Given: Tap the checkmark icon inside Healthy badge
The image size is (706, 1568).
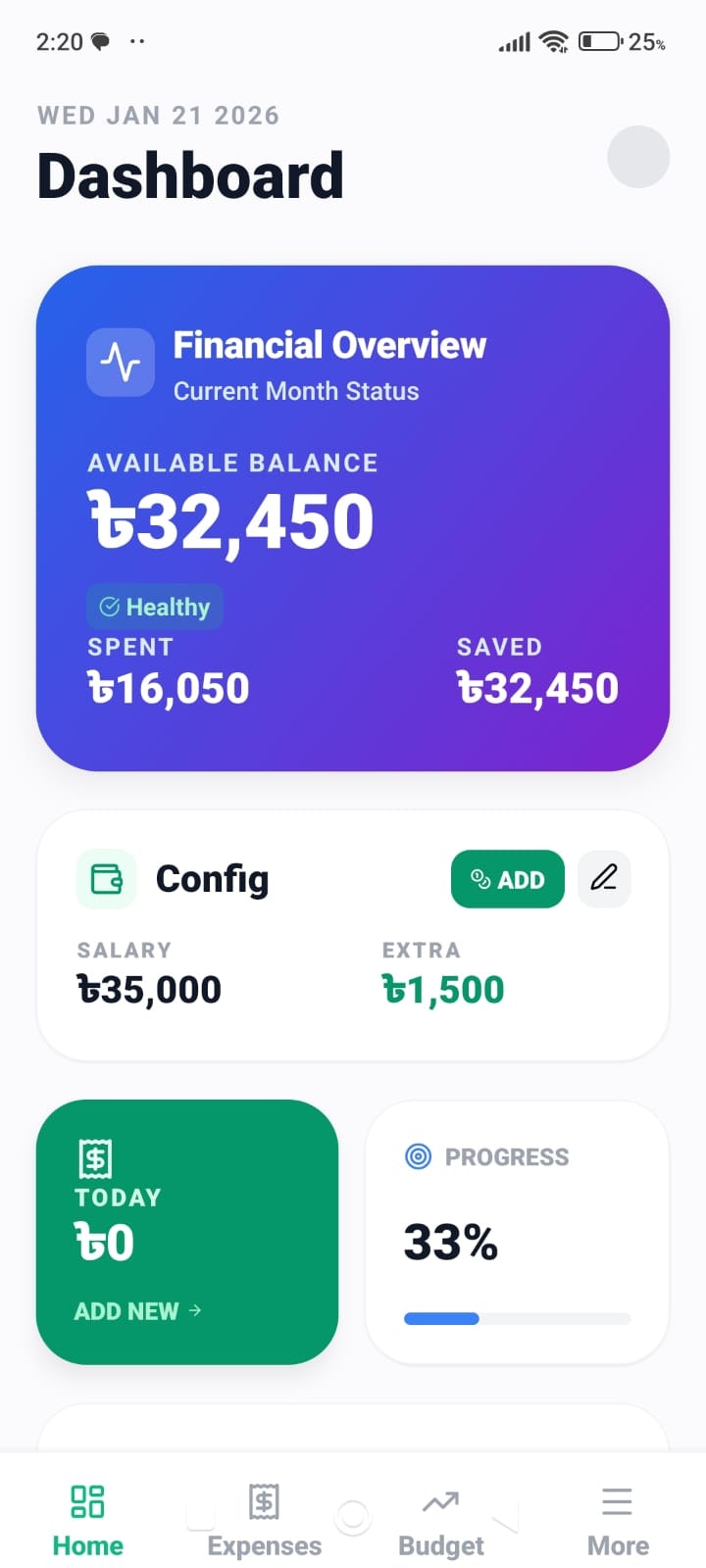Looking at the screenshot, I should point(109,607).
